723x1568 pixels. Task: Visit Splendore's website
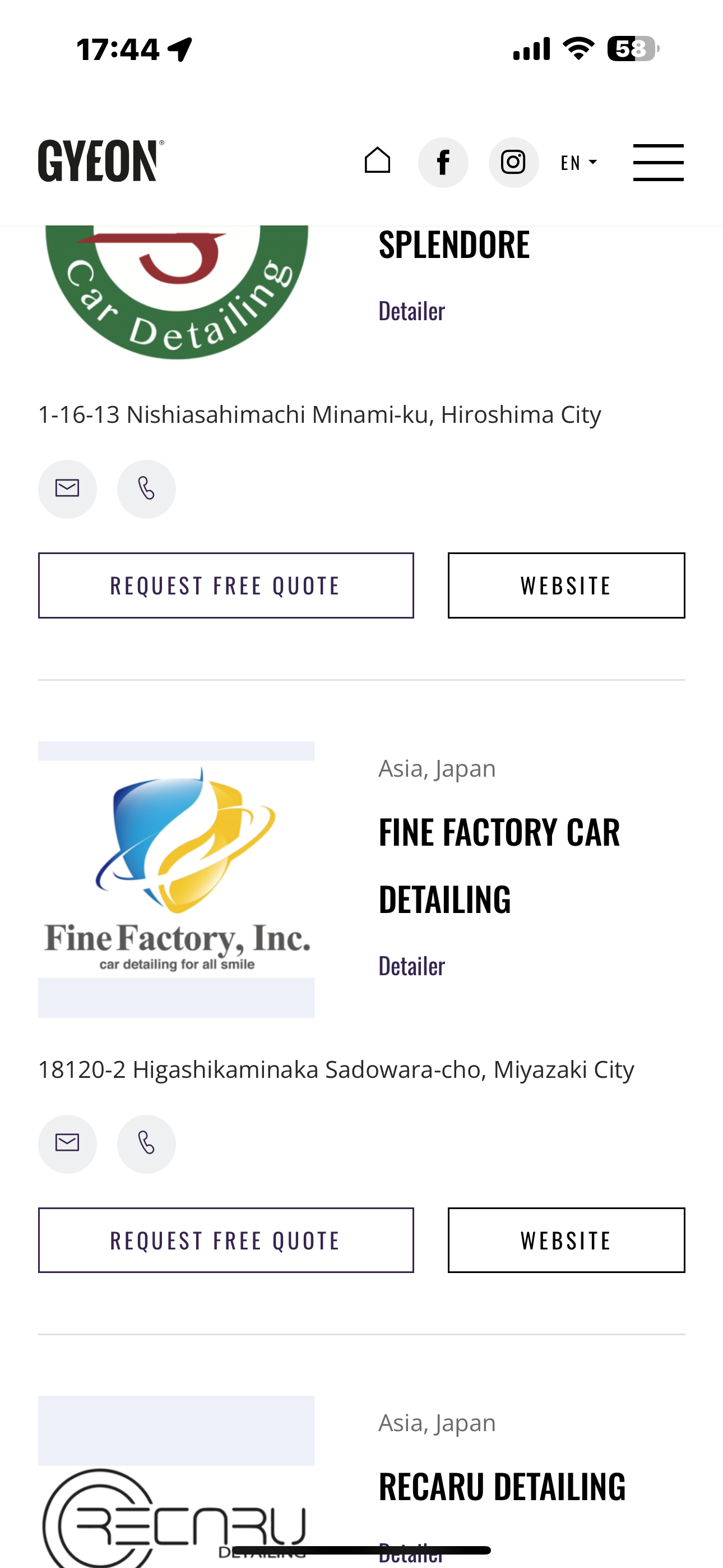[567, 585]
